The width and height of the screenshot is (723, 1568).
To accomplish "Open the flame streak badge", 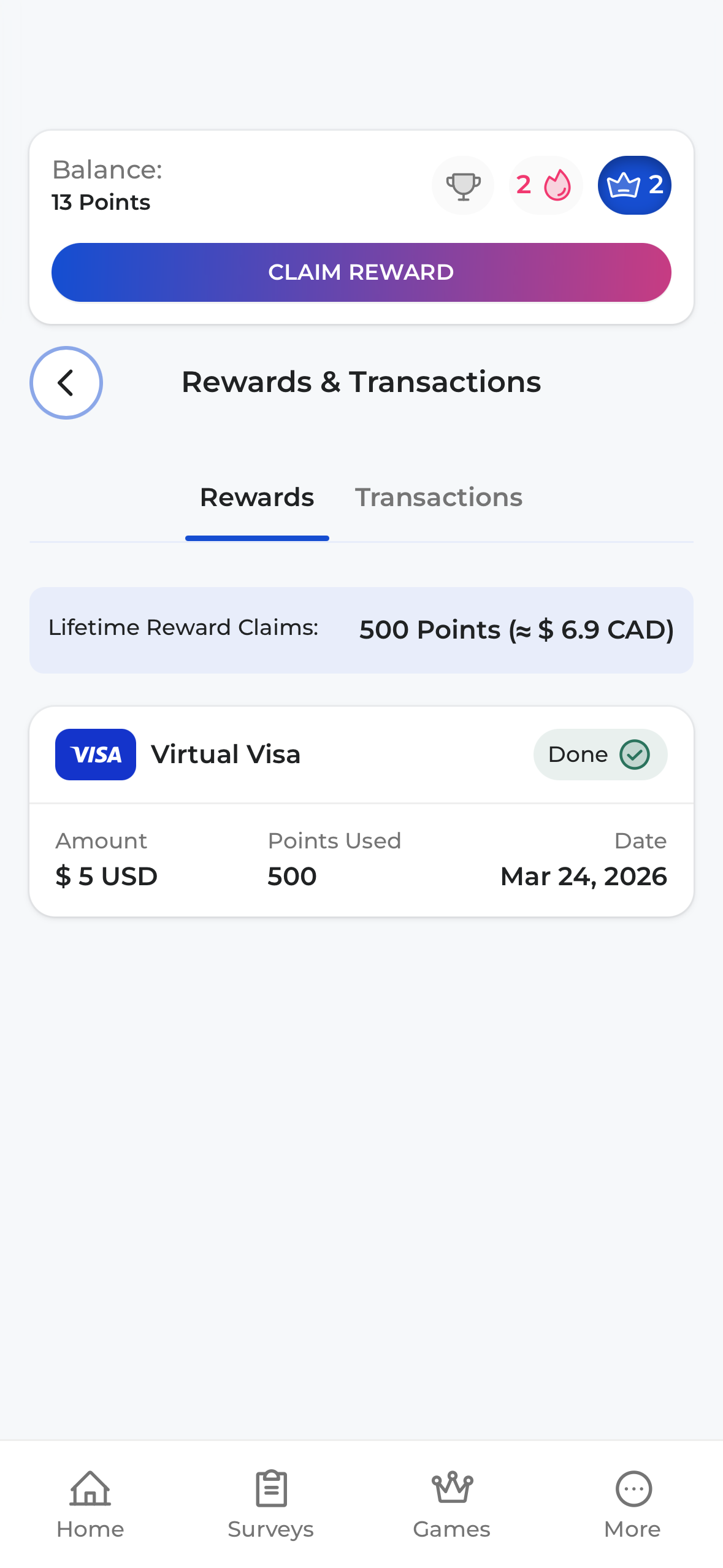I will 545,185.
